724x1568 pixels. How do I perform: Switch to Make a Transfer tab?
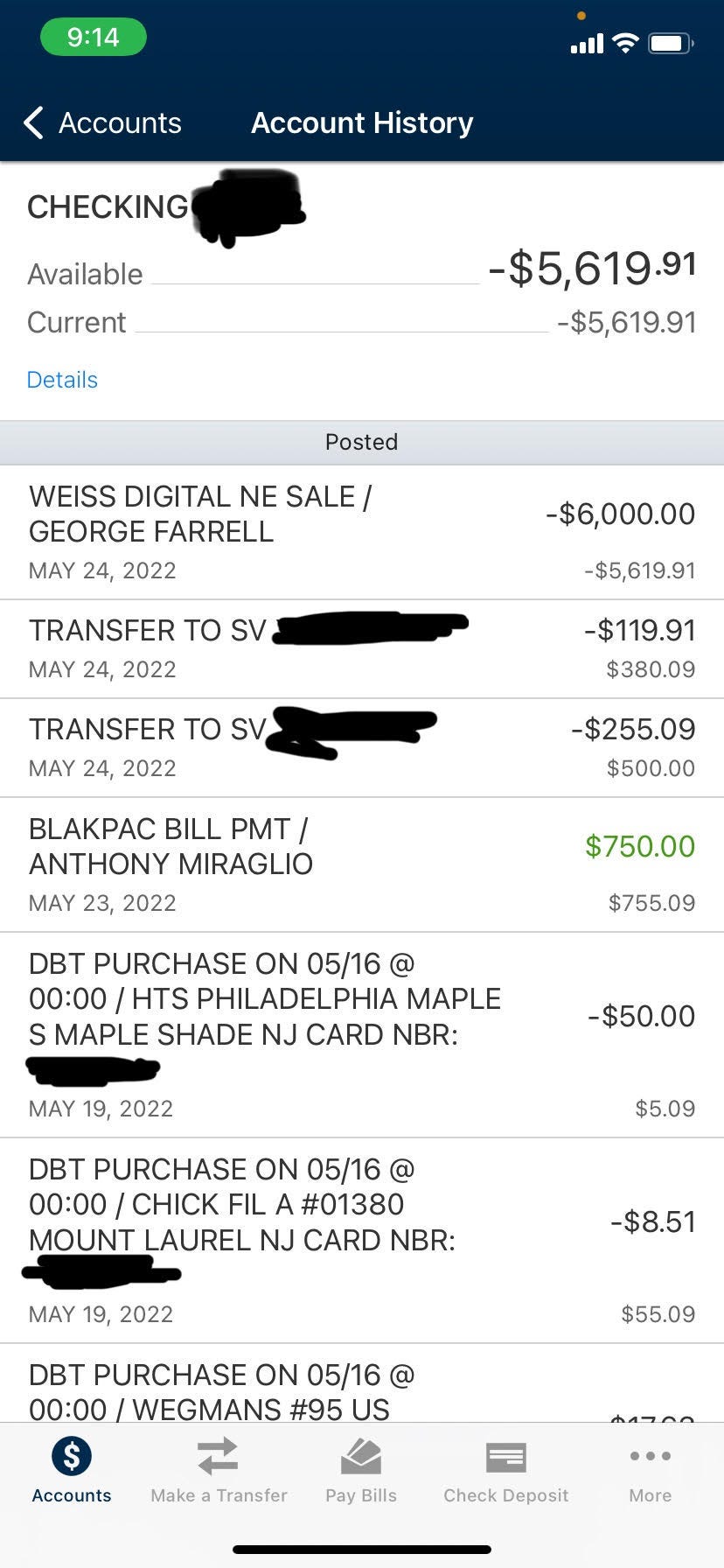219,1472
